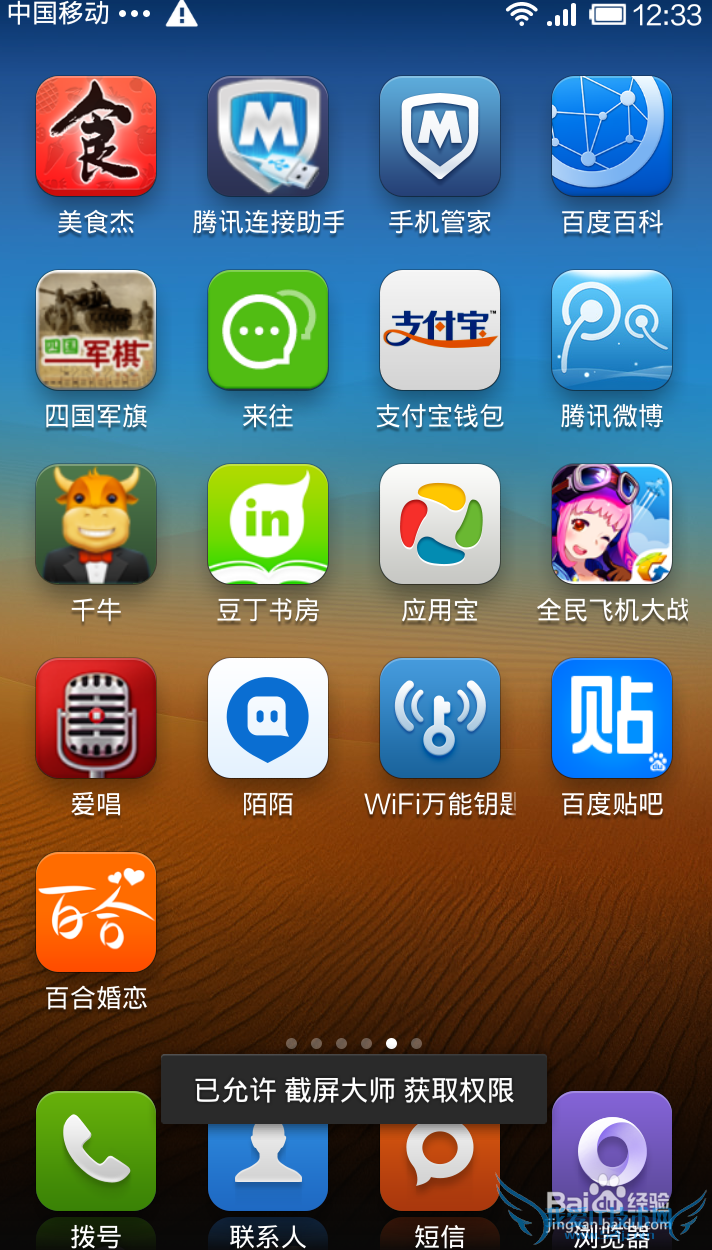Open the 爱唱 karaoke app
Viewport: 712px width, 1250px height.
(x=96, y=718)
